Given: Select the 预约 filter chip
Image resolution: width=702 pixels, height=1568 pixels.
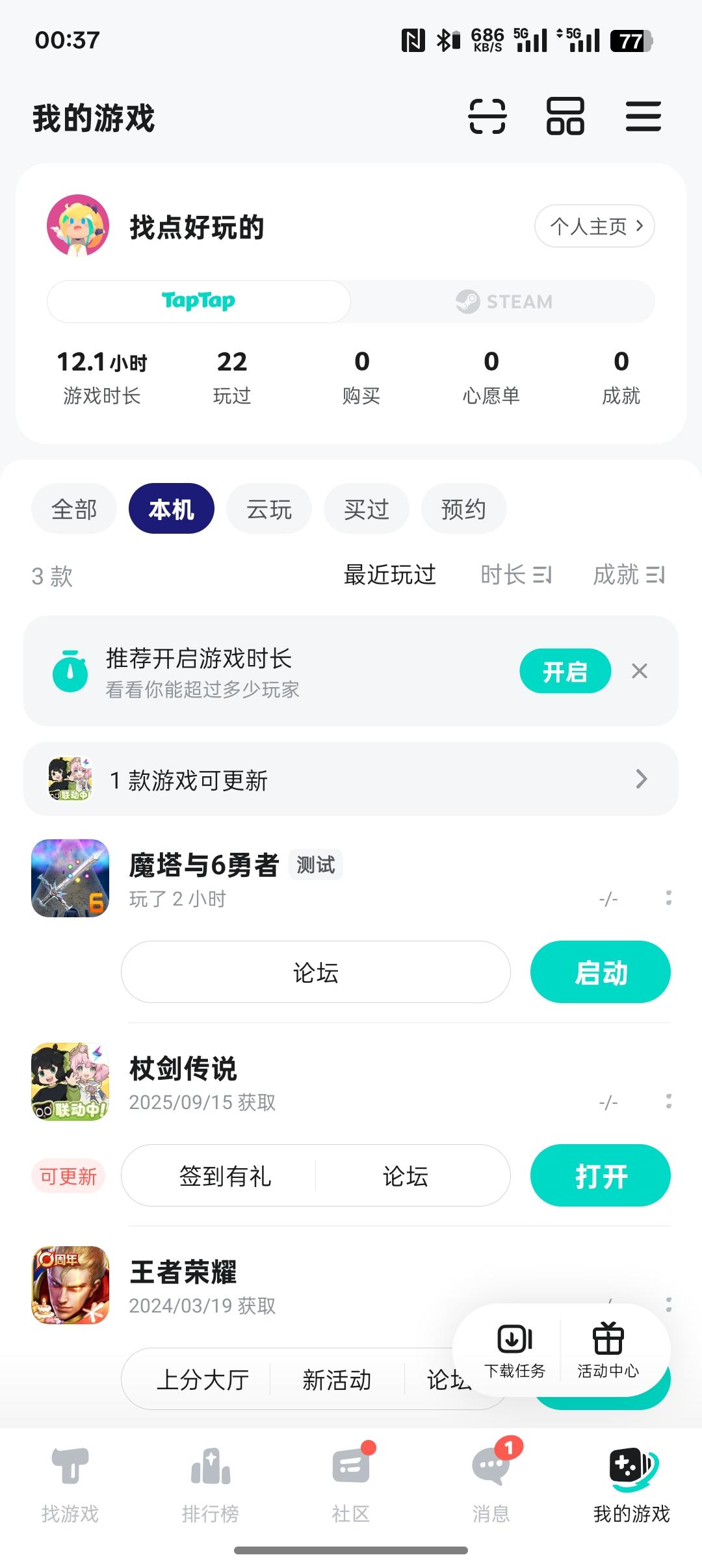Looking at the screenshot, I should coord(463,509).
